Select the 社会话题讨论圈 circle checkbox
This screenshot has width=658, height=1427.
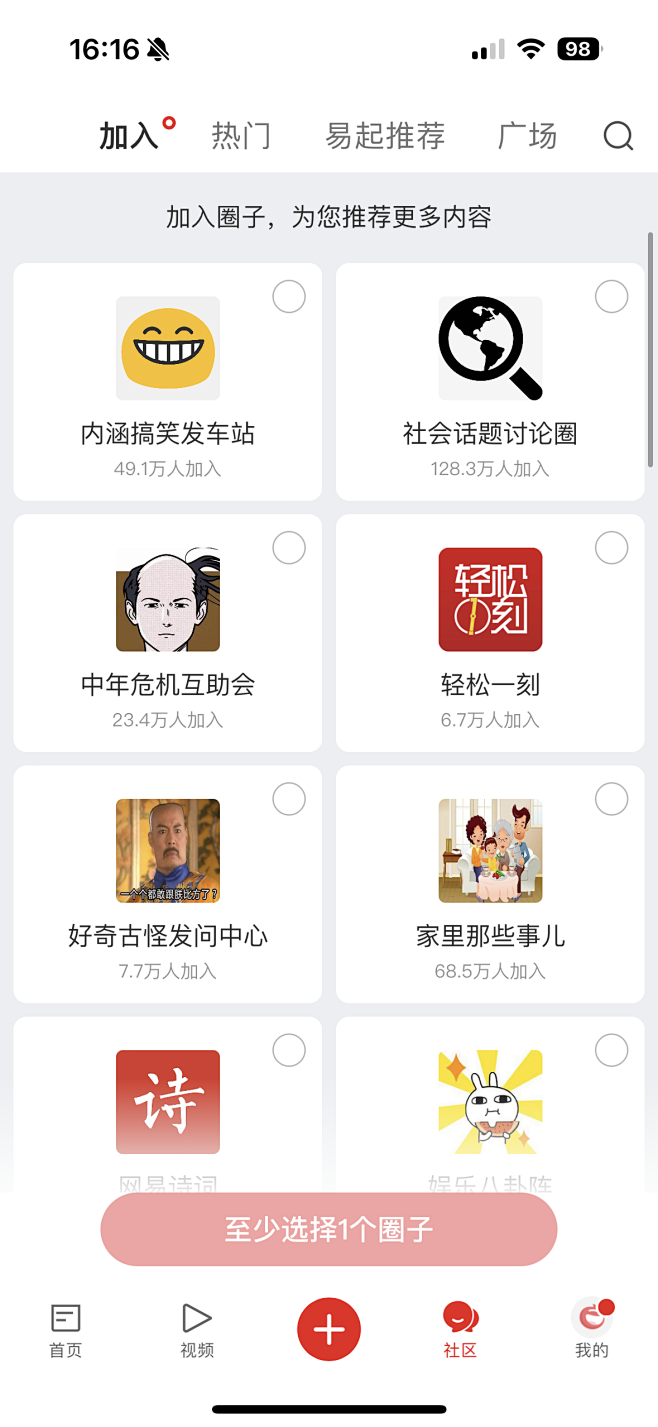(611, 297)
